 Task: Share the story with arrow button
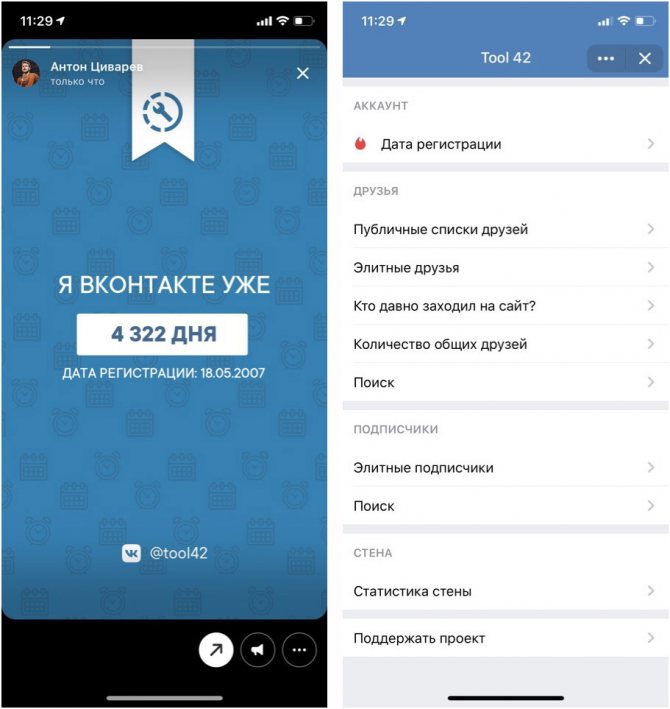215,651
